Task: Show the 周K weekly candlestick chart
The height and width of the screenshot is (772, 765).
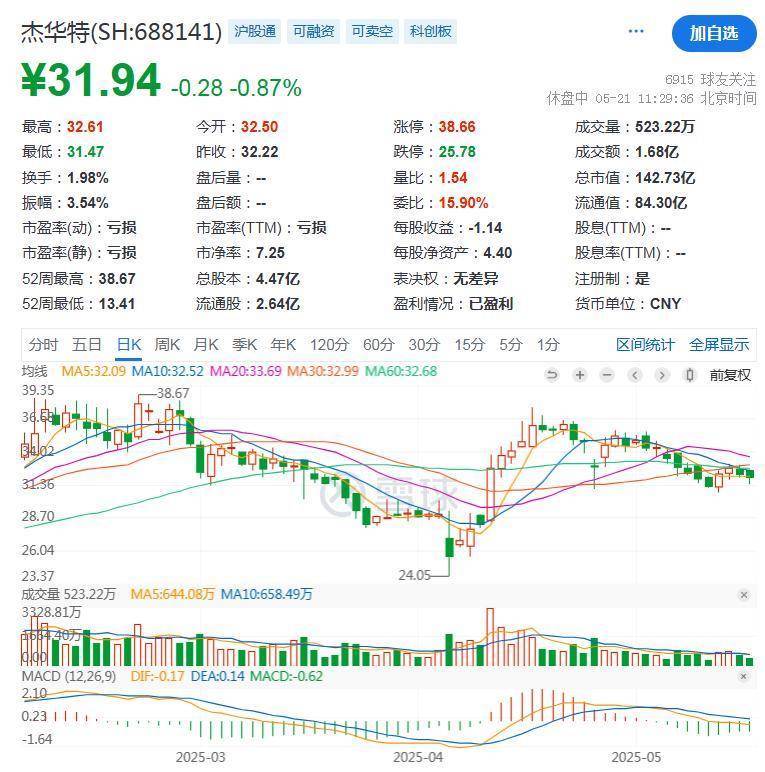Action: [x=166, y=345]
